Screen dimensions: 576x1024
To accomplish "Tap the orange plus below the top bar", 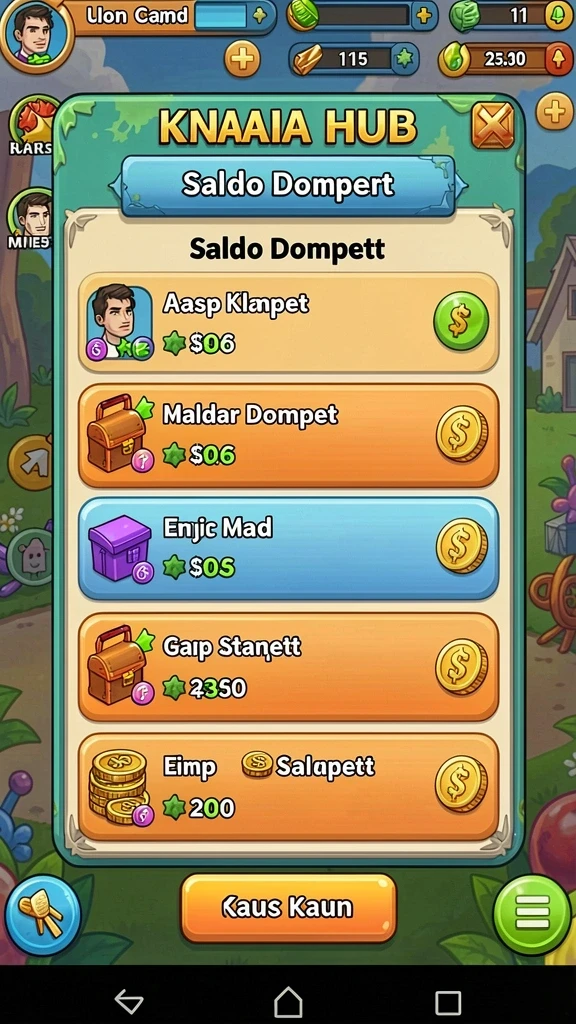I will 242,60.
